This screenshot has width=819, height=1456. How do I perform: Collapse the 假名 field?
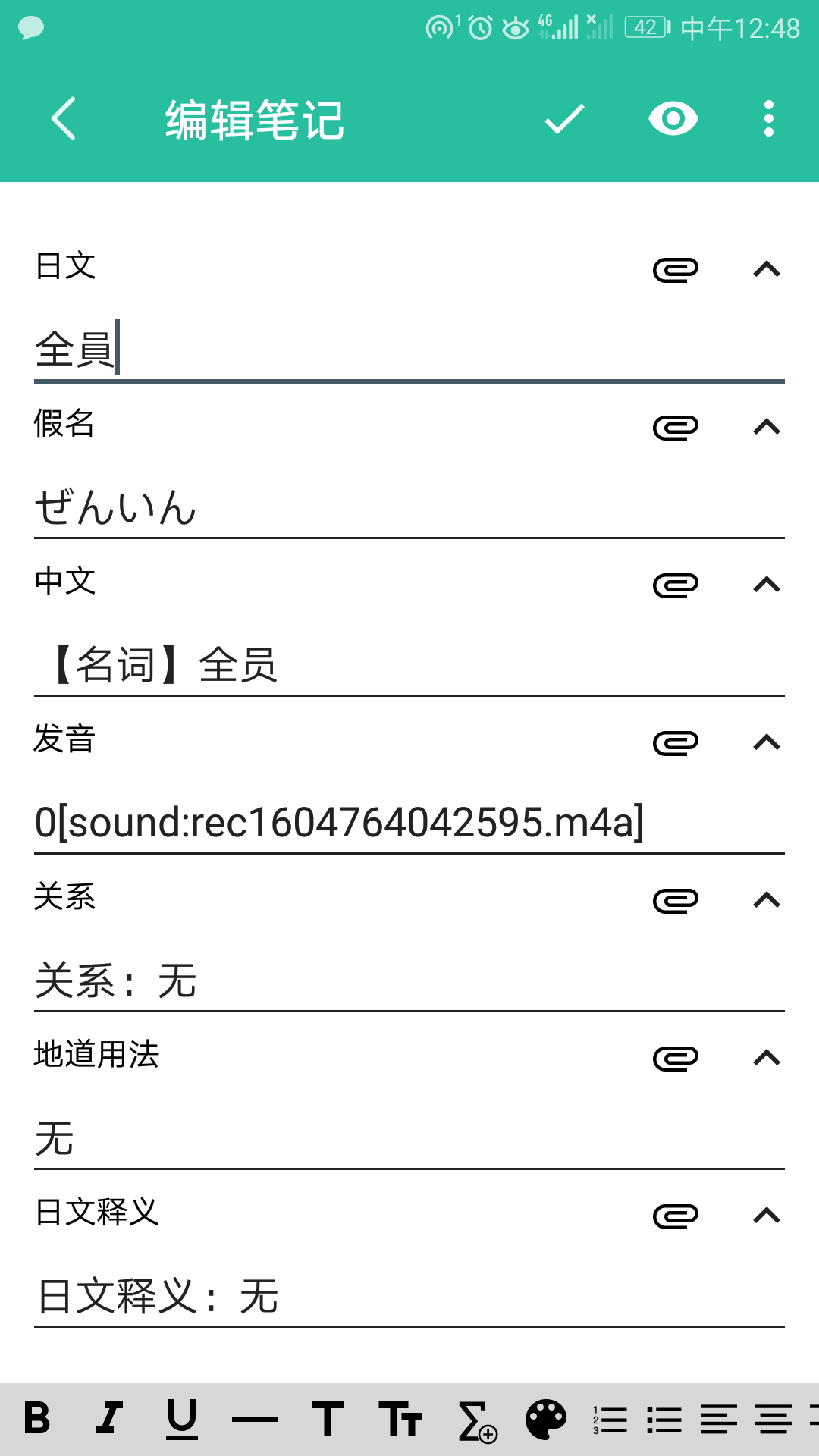point(767,427)
